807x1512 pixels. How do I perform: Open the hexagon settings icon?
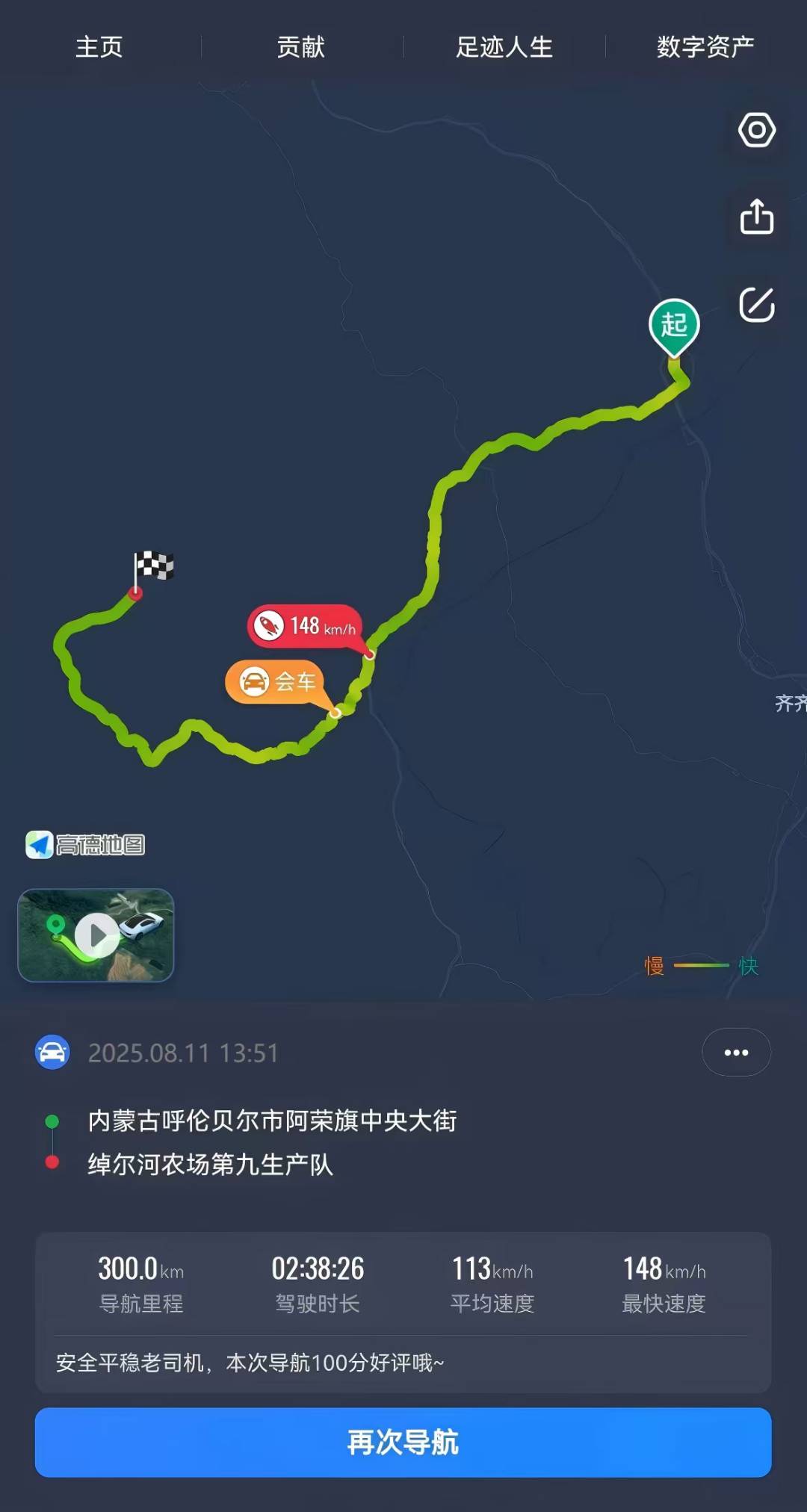[756, 130]
